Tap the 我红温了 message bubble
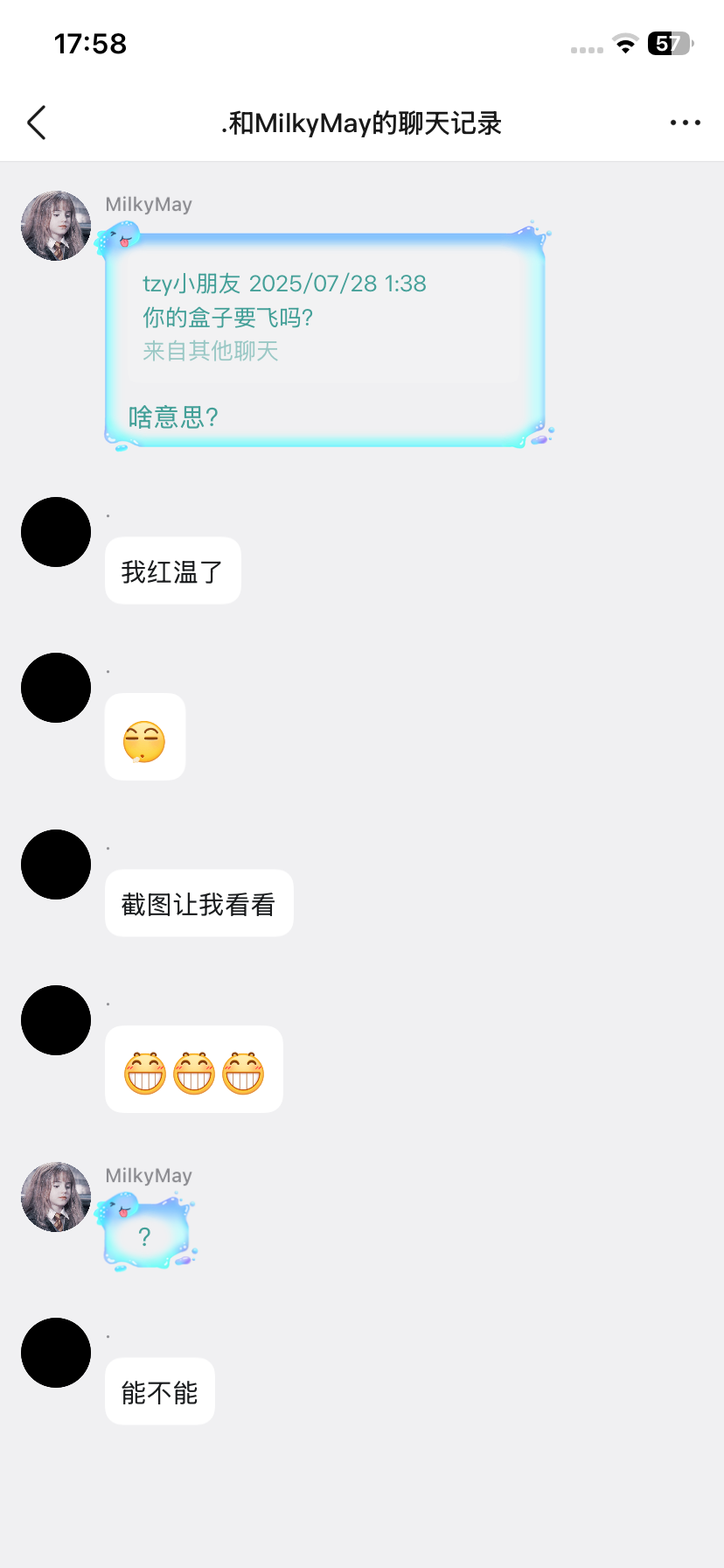Image resolution: width=724 pixels, height=1568 pixels. coord(172,571)
